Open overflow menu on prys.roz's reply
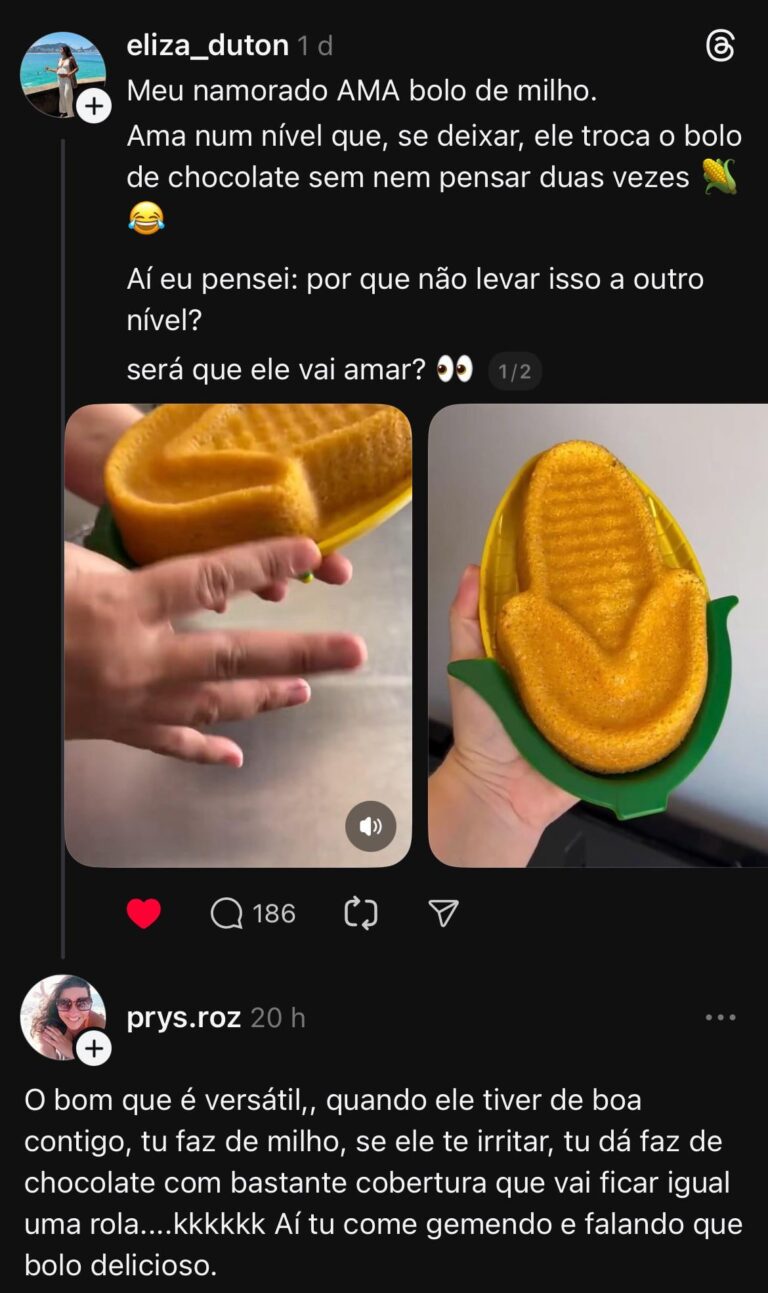This screenshot has width=768, height=1293. click(x=720, y=1018)
